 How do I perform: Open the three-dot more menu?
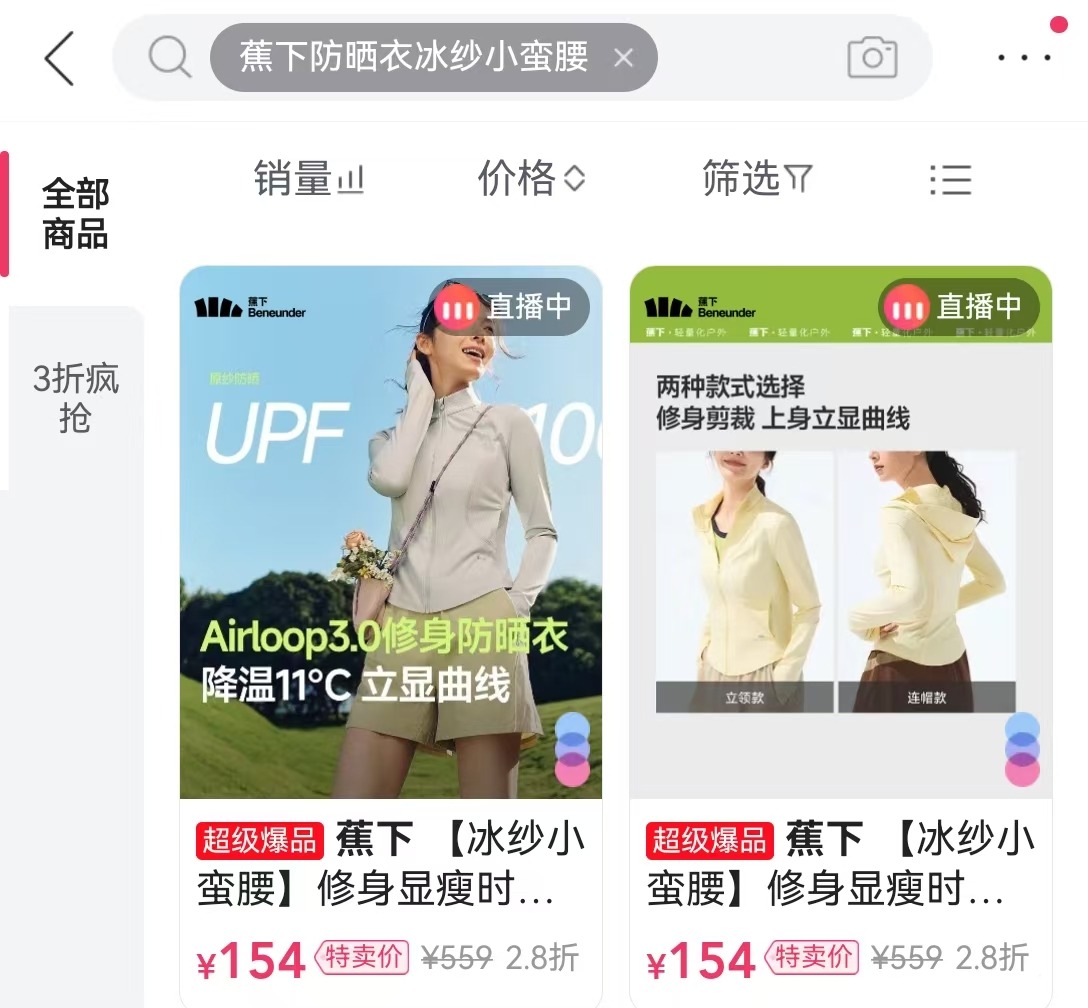click(x=1024, y=58)
